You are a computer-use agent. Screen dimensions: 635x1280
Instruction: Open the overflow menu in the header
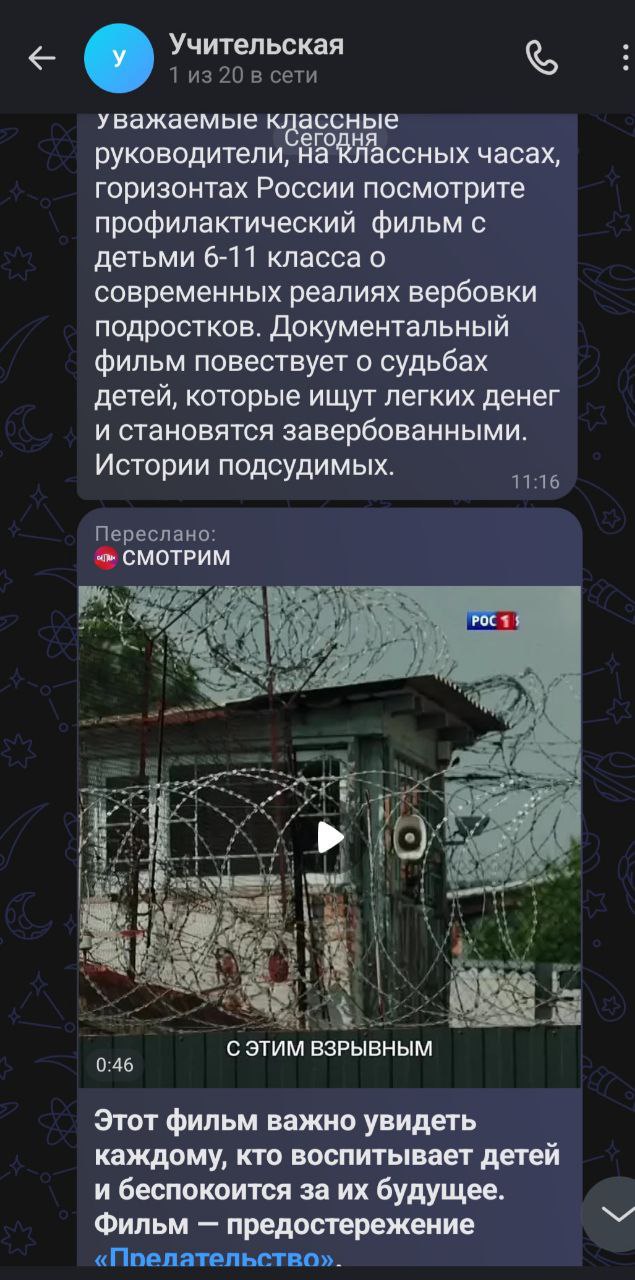point(626,58)
